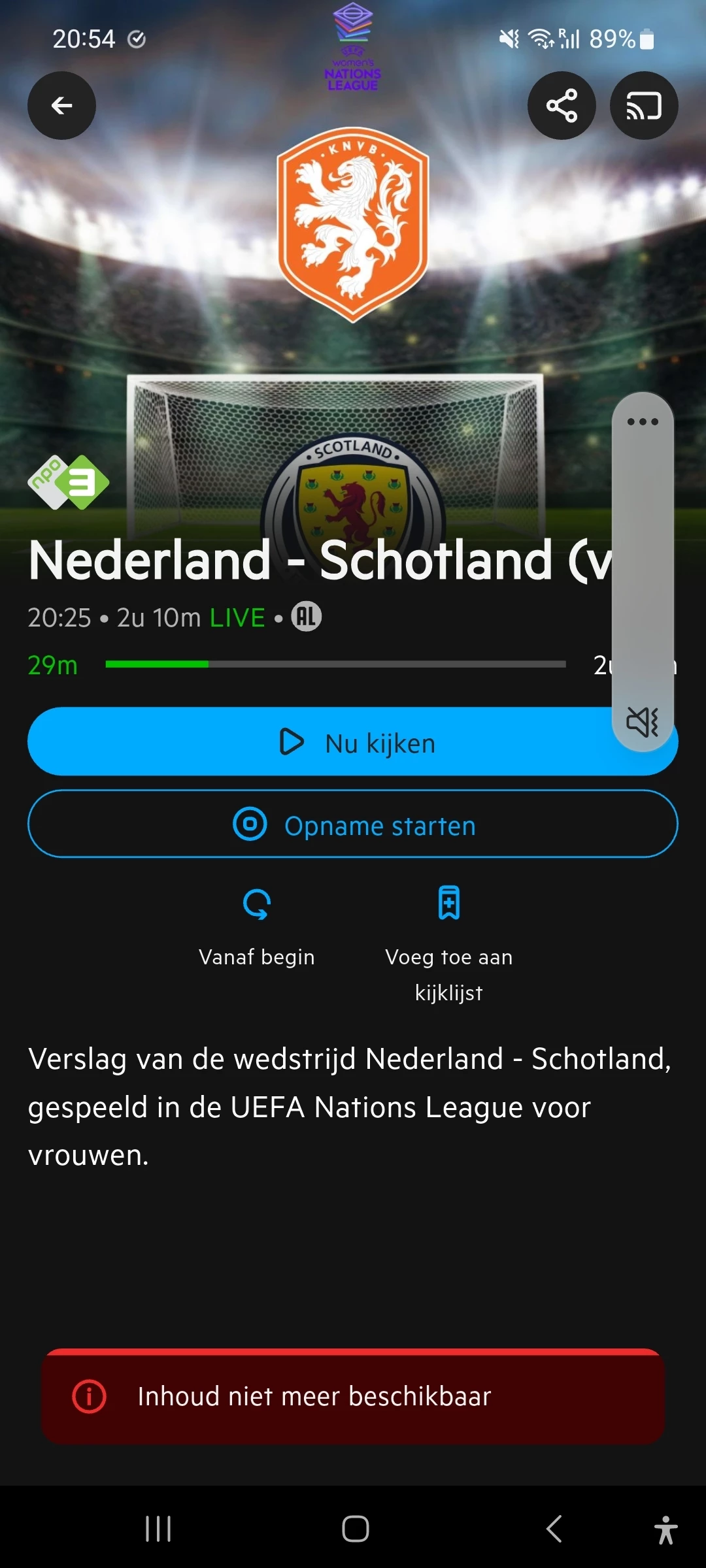The height and width of the screenshot is (1568, 706).
Task: Open the three-dot volume panel options
Action: pos(643,421)
